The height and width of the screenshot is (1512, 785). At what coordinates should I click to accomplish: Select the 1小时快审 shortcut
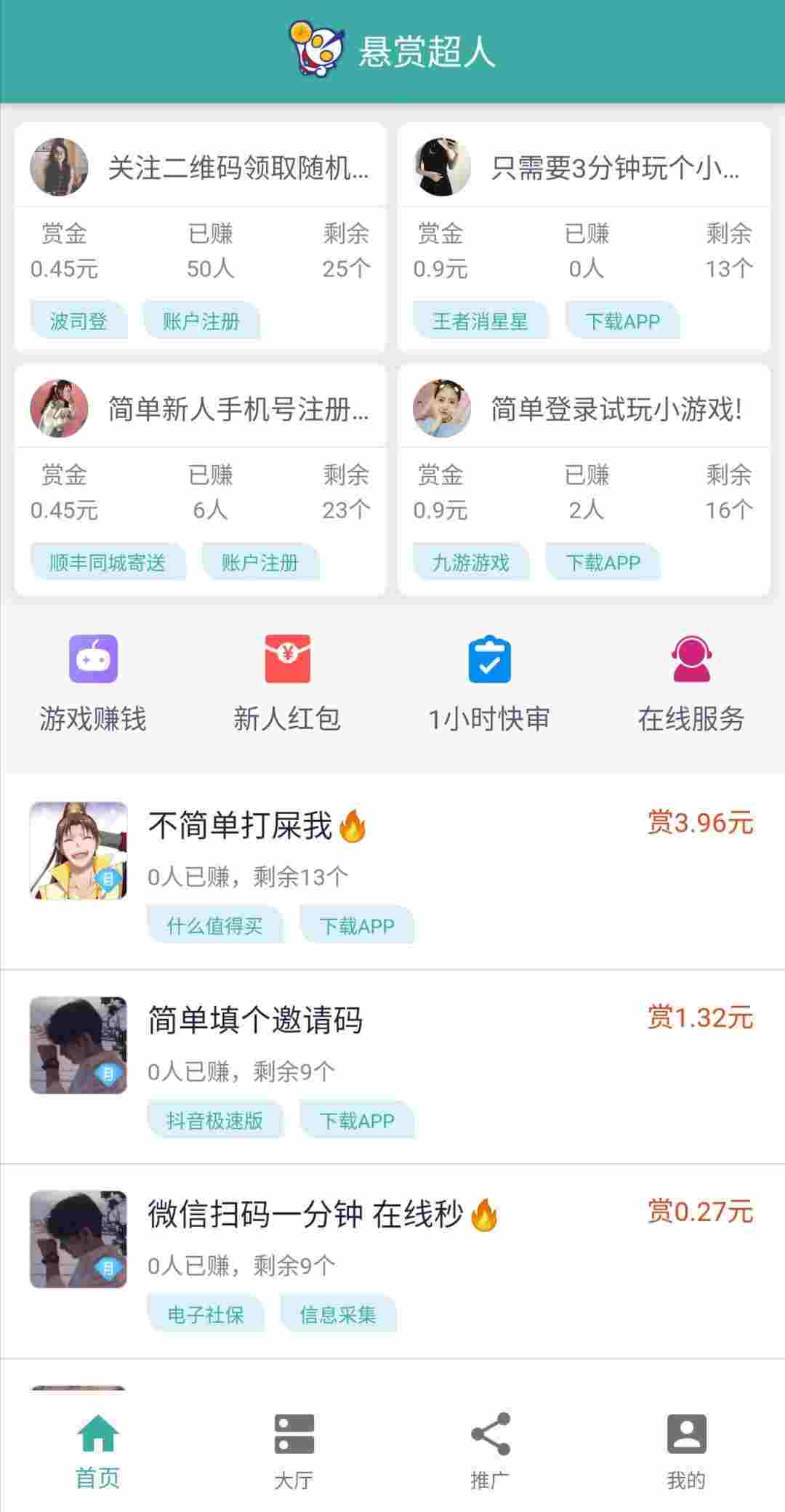pos(489,683)
